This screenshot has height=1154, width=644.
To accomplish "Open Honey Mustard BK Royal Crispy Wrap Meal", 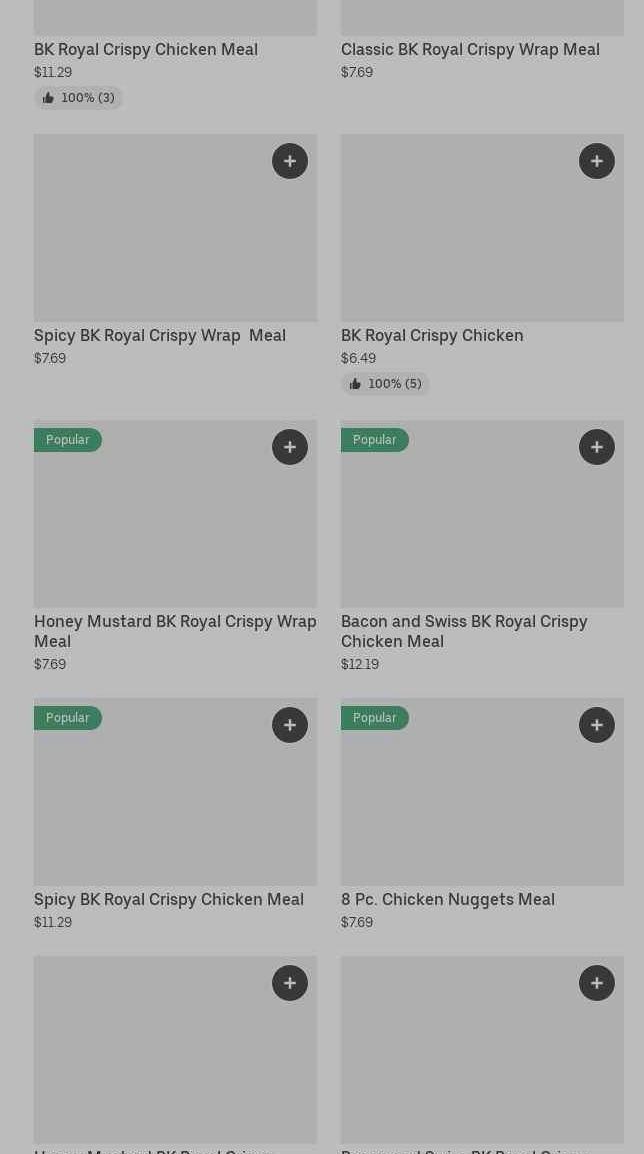I will pos(175,630).
